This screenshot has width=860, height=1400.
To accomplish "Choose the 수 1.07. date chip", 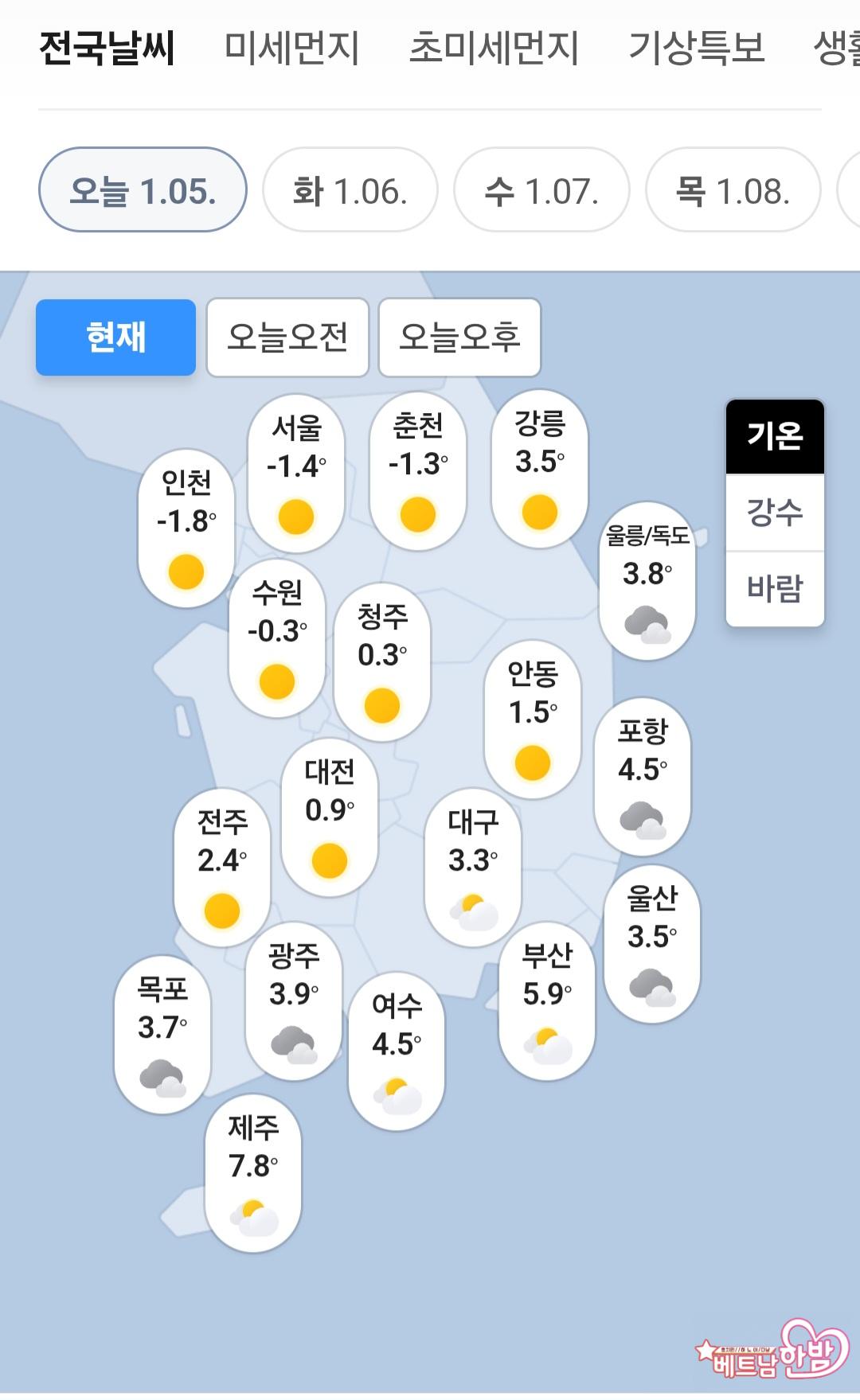I will click(541, 190).
